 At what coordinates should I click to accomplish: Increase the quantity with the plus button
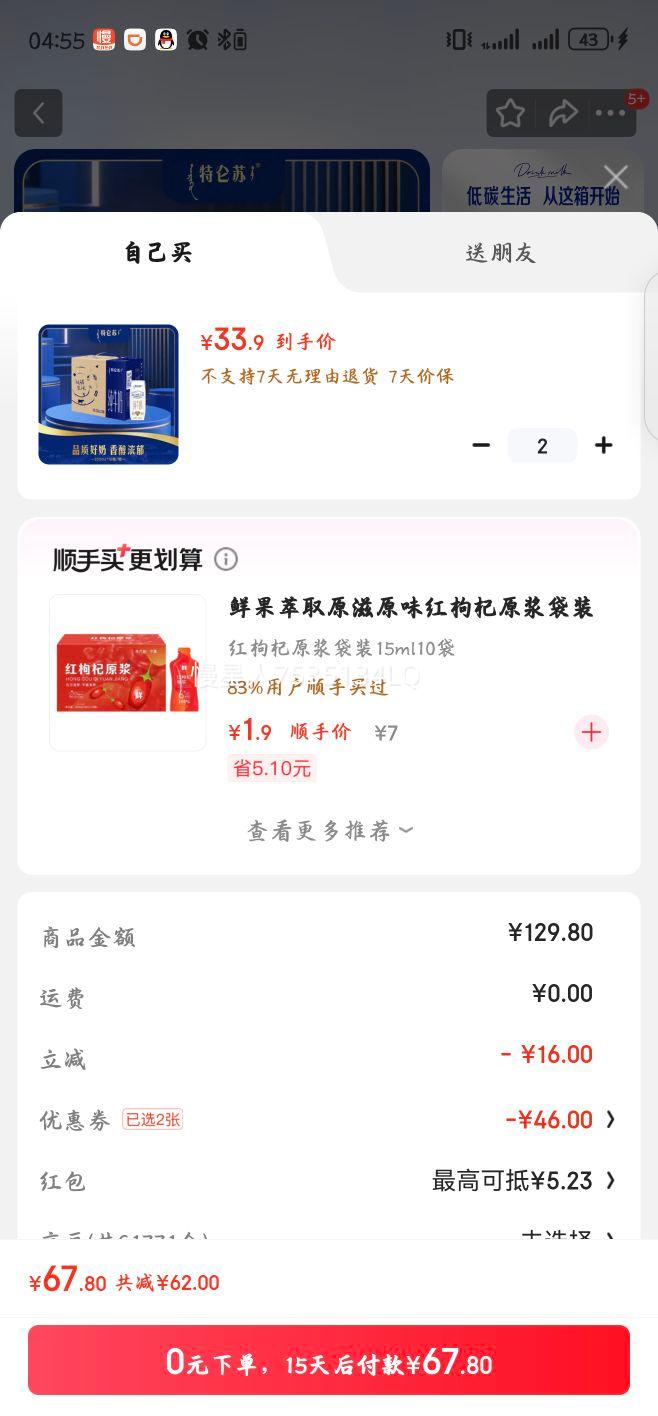(603, 446)
